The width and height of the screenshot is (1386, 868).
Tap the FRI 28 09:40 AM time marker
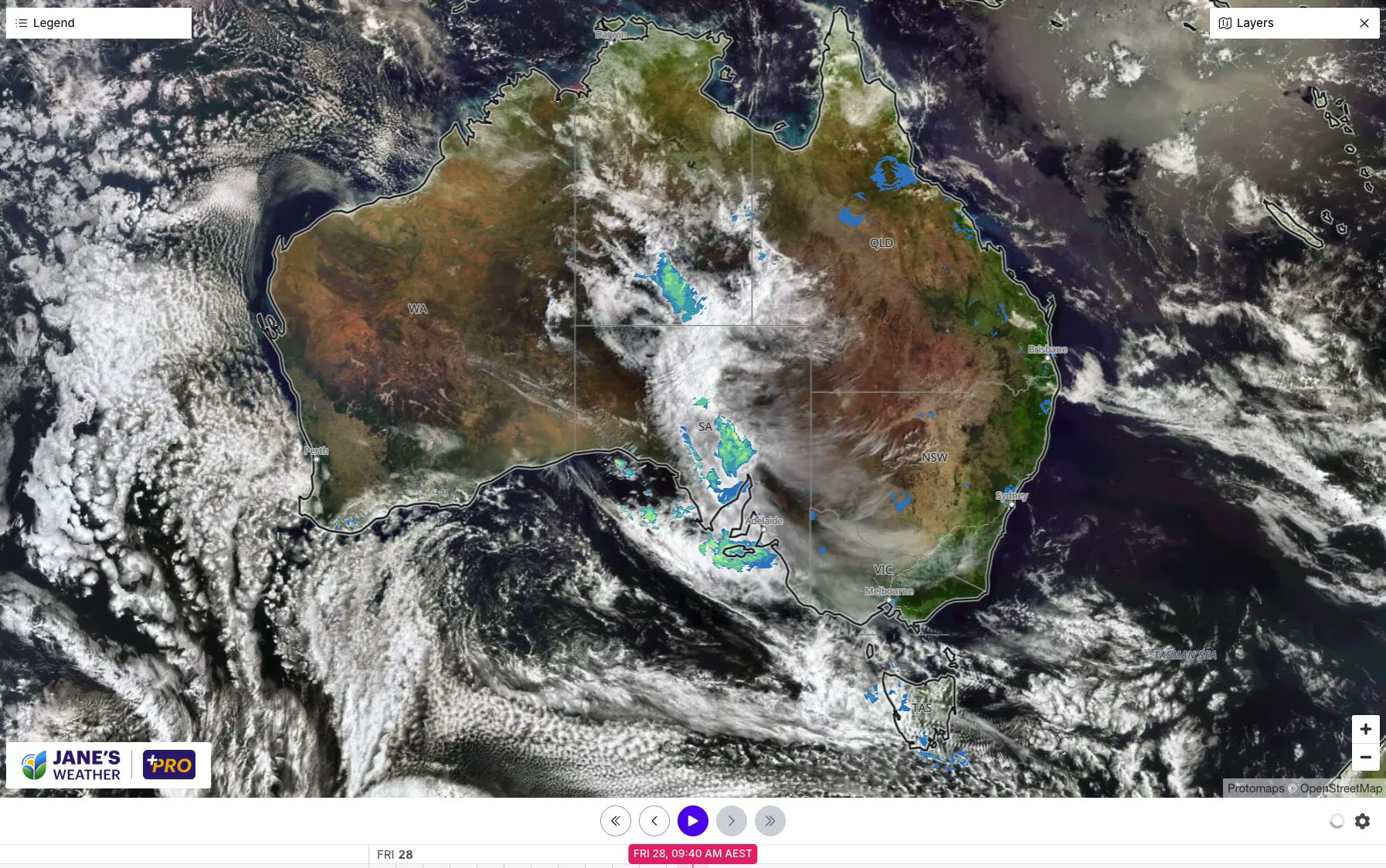[x=692, y=853]
